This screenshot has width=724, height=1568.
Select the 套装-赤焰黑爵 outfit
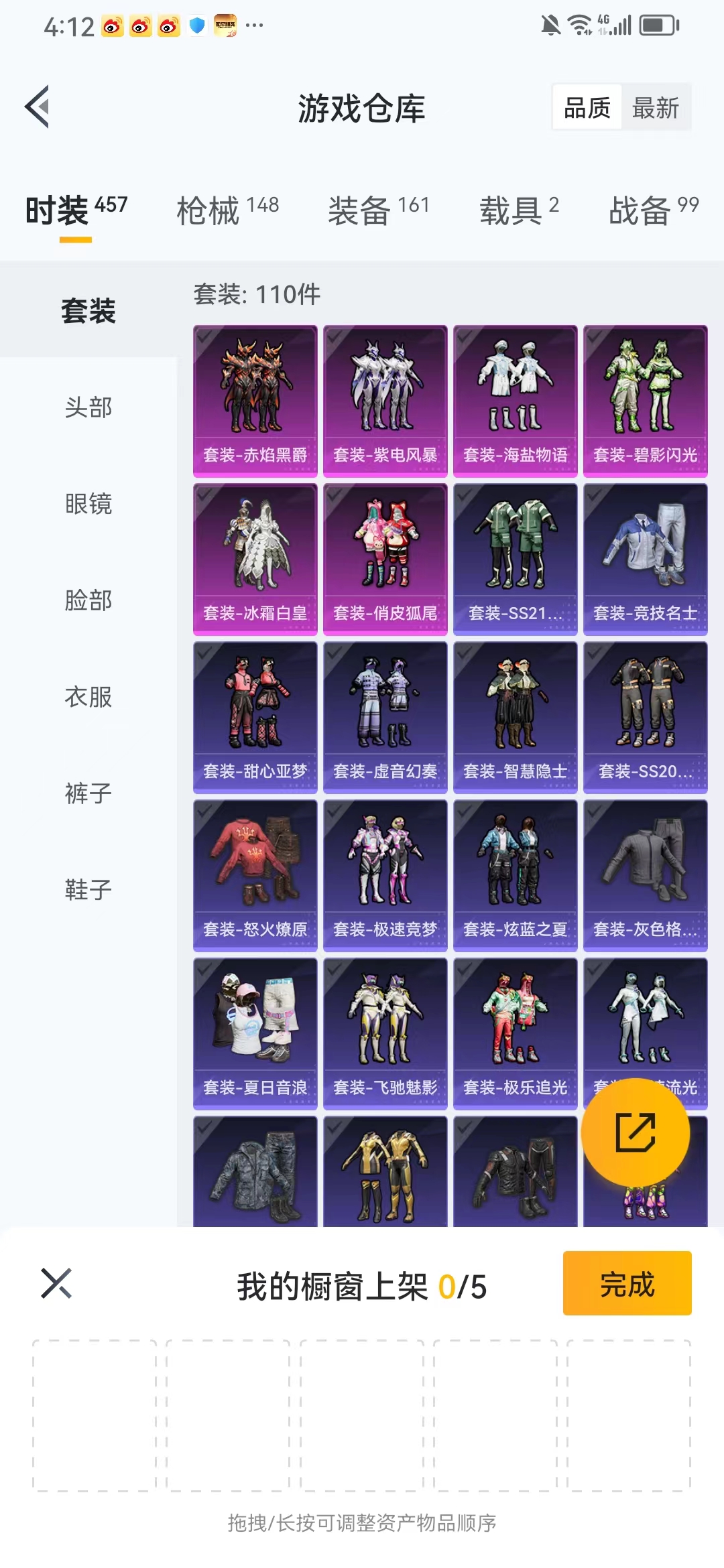pyautogui.click(x=255, y=401)
